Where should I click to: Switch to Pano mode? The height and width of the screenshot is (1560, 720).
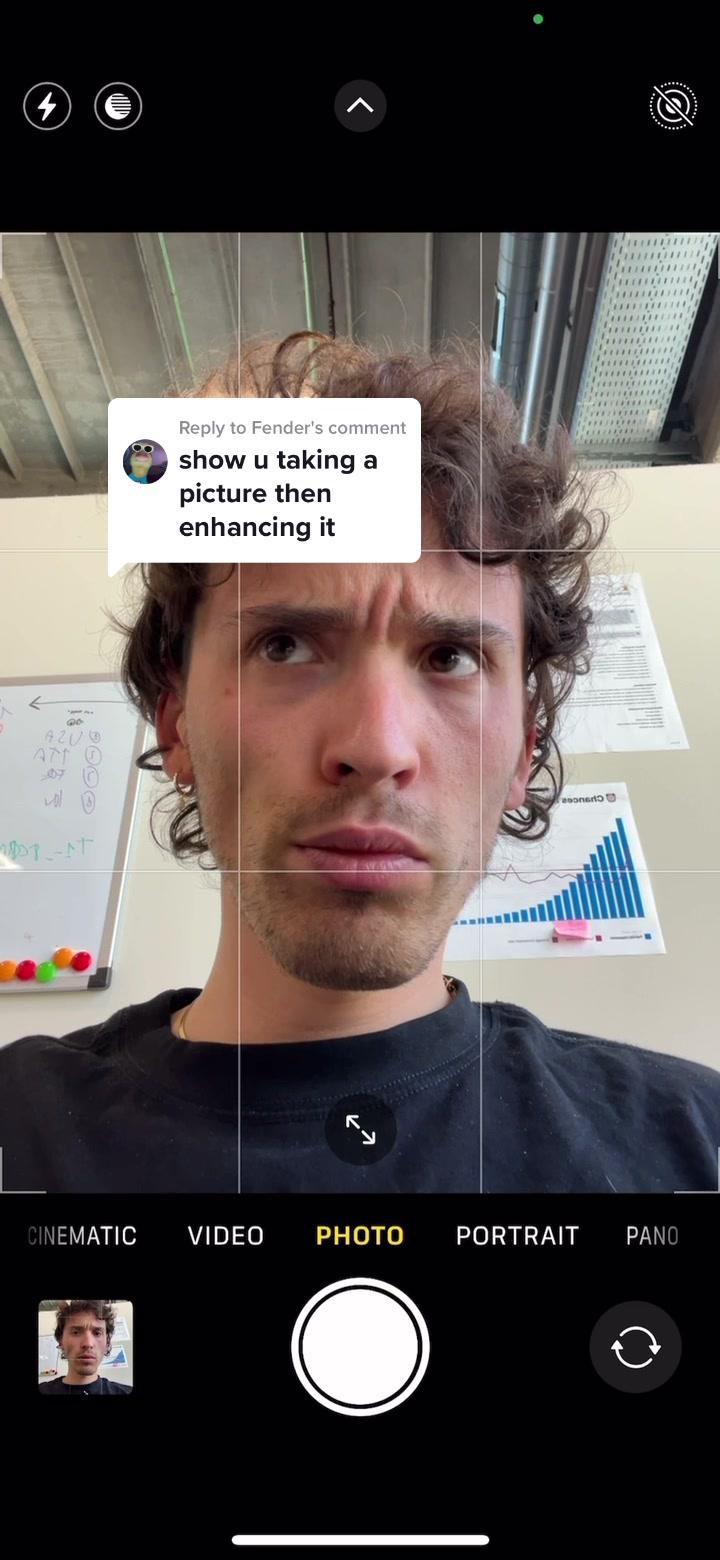point(652,1235)
